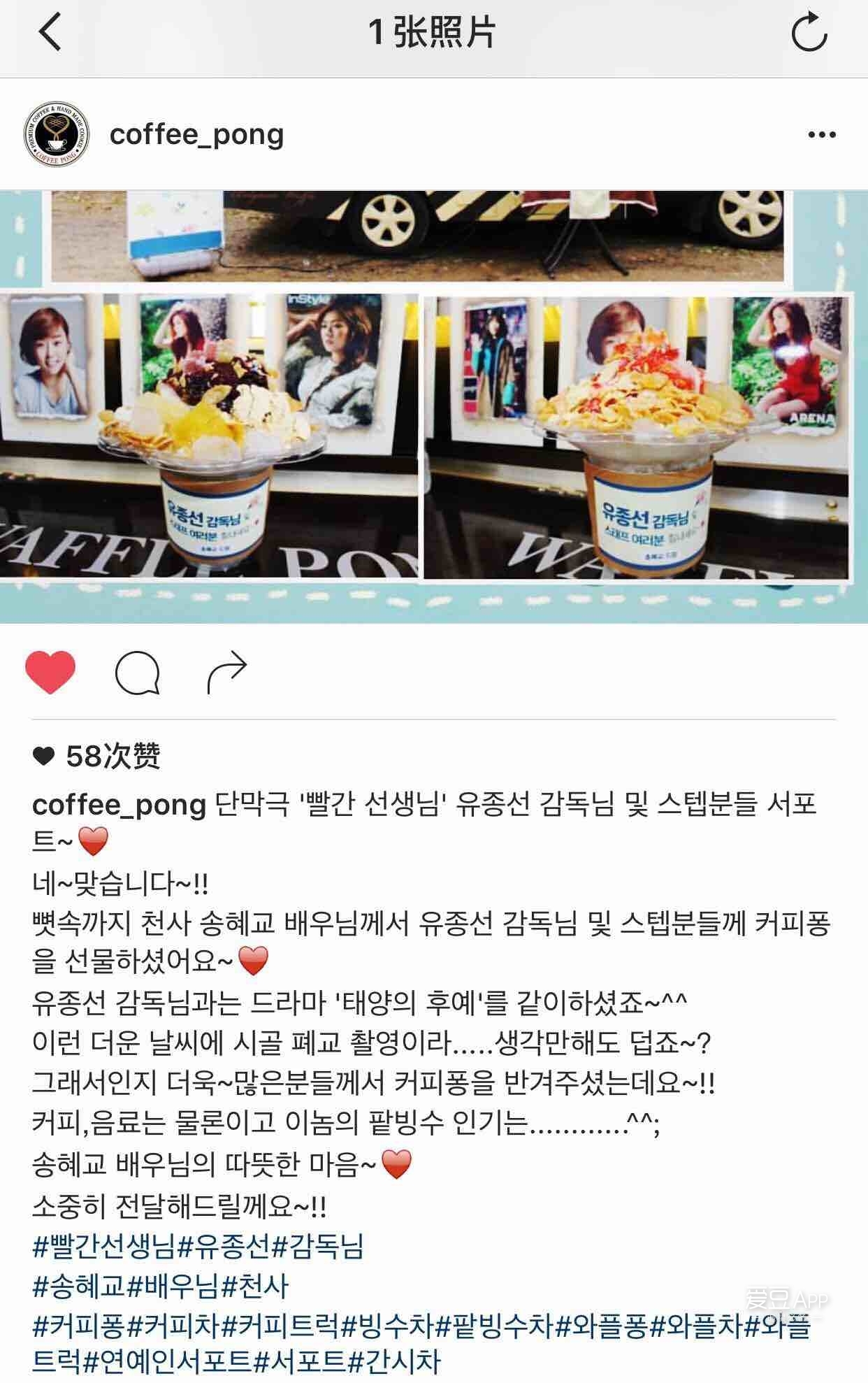
Task: Tap coffee_pong name in the caption
Action: (x=119, y=805)
